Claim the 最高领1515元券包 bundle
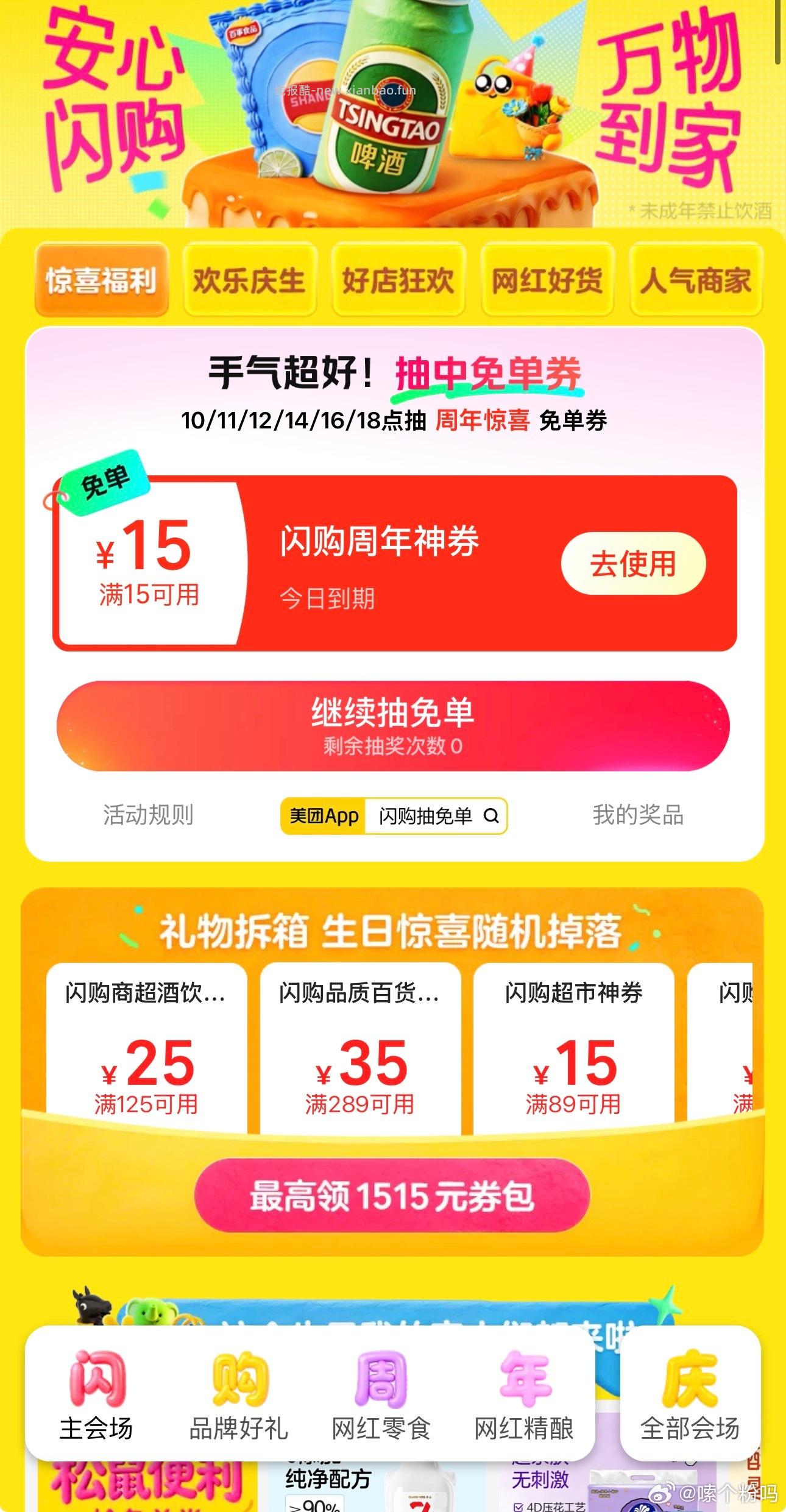The image size is (786, 1512). click(393, 1194)
